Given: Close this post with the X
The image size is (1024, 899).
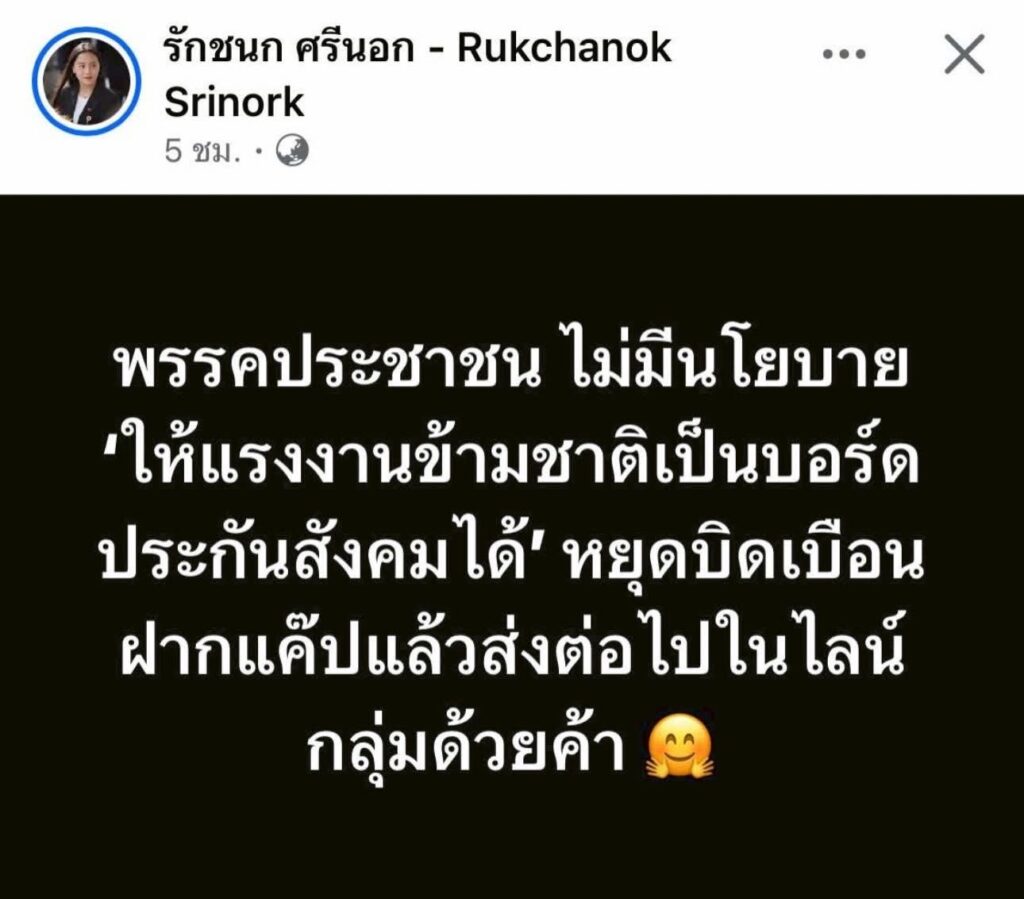Looking at the screenshot, I should [964, 54].
